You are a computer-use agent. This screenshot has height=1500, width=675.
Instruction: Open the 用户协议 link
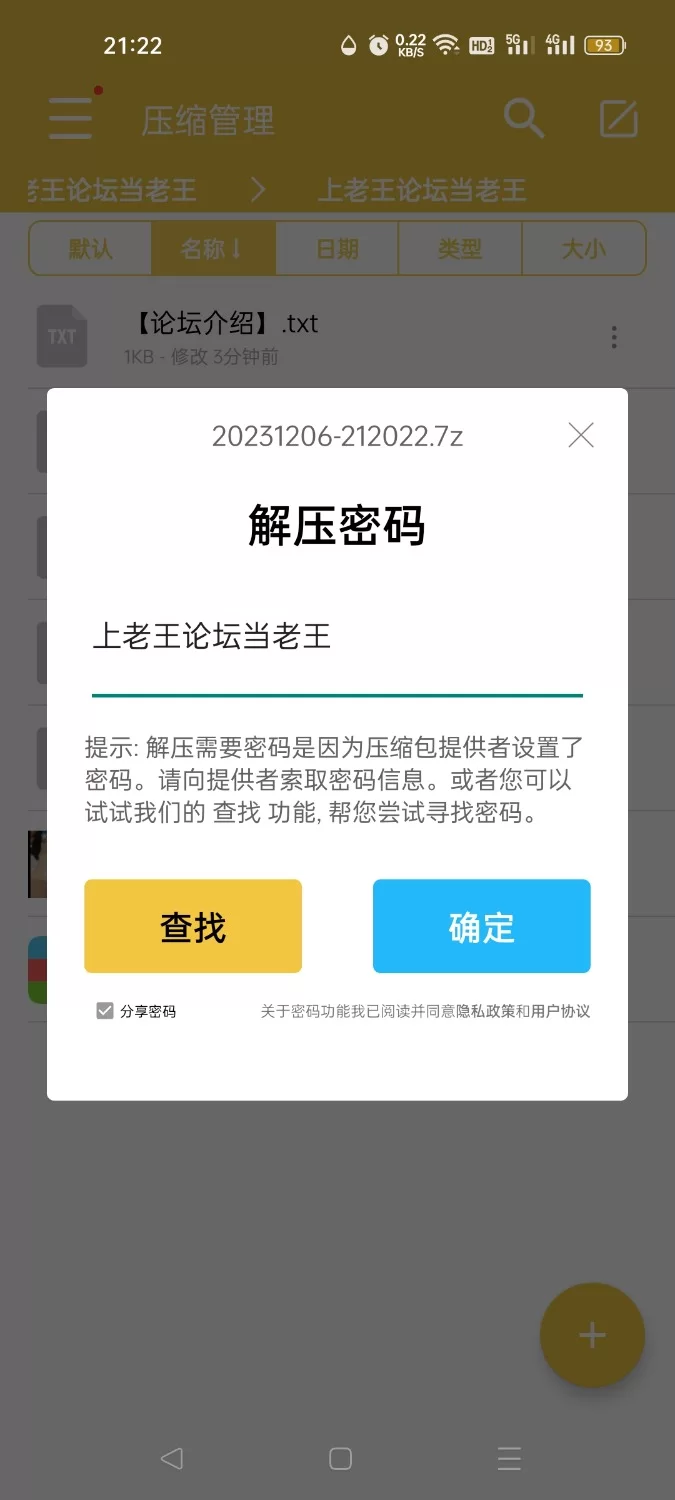tap(560, 1011)
